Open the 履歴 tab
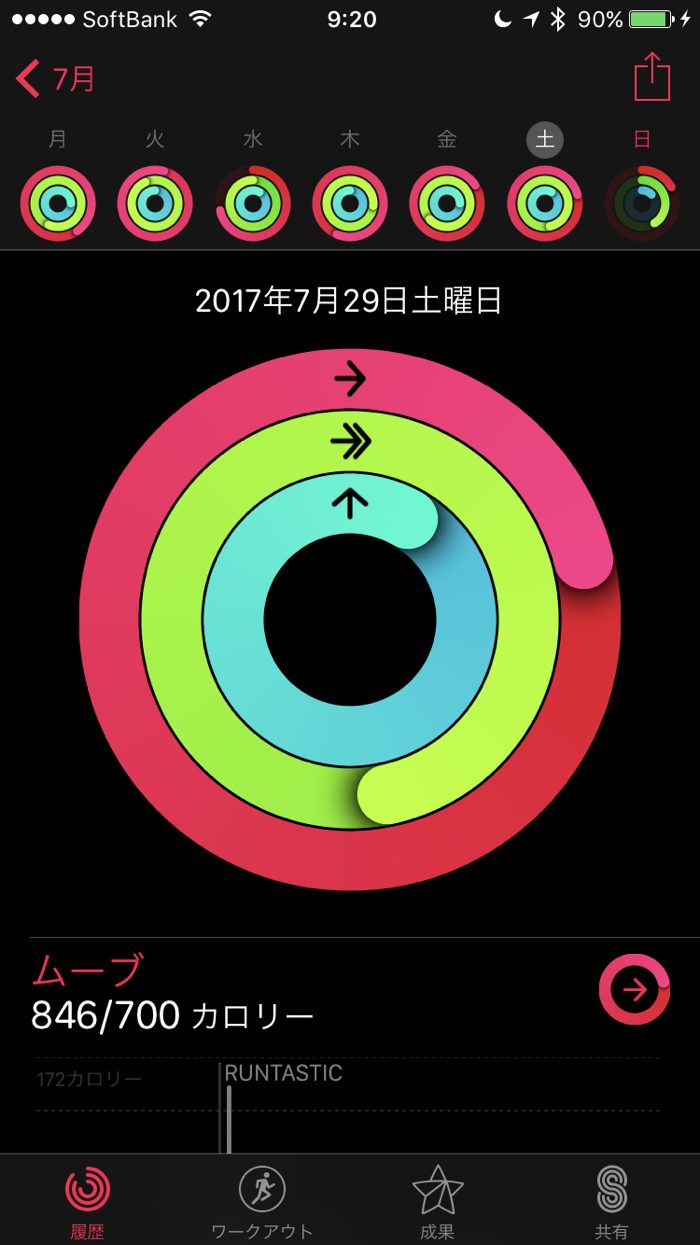 click(x=88, y=1201)
